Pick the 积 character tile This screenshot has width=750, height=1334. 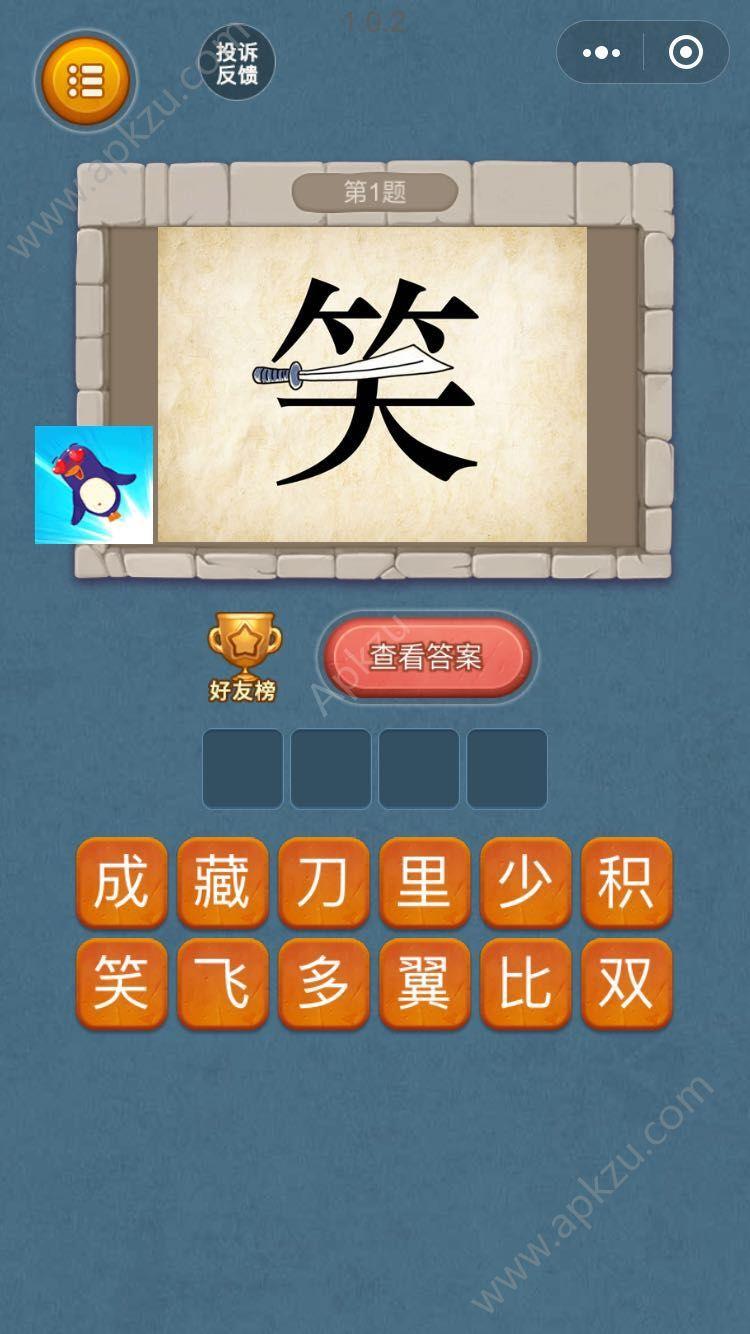[x=626, y=883]
